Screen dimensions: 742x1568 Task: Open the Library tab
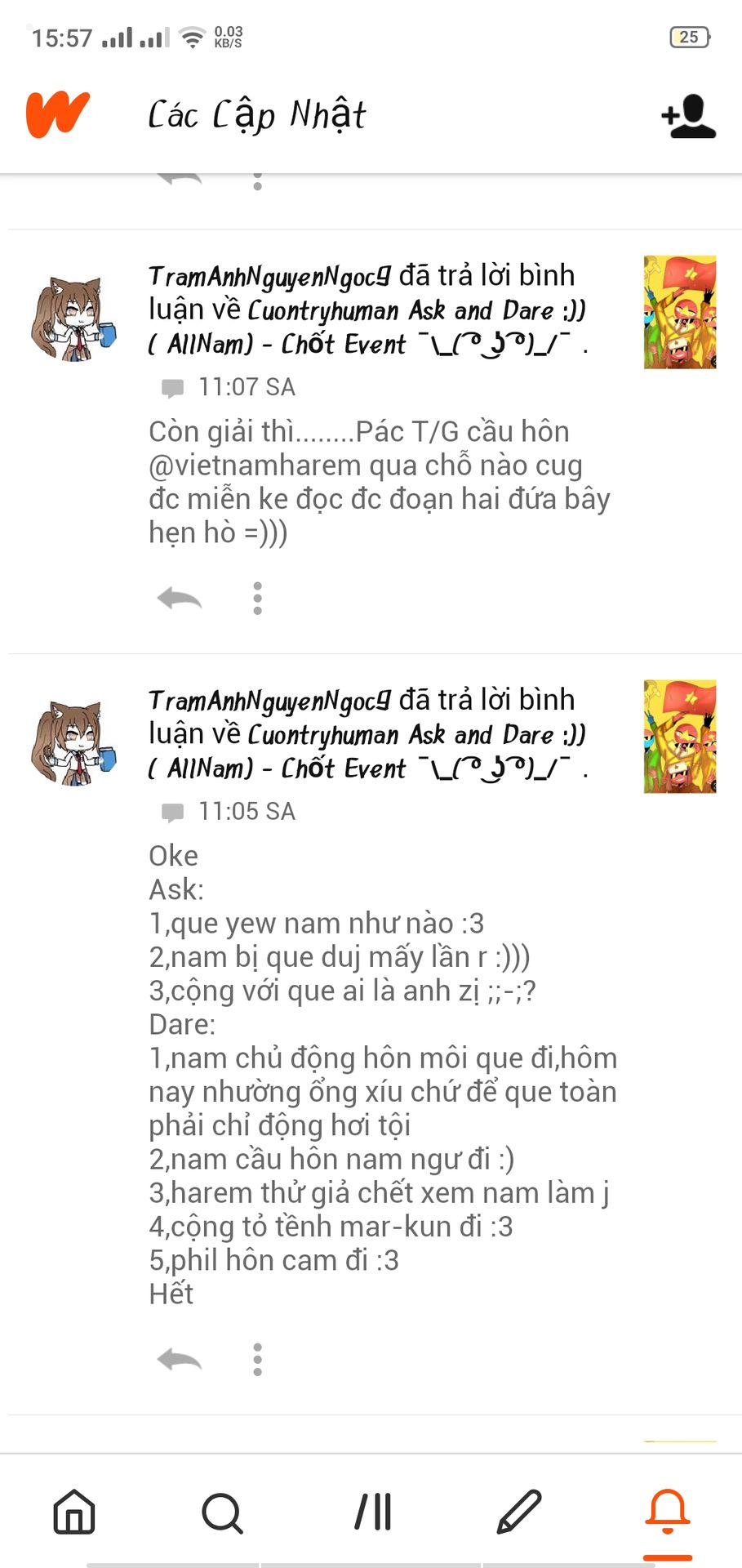[373, 1512]
